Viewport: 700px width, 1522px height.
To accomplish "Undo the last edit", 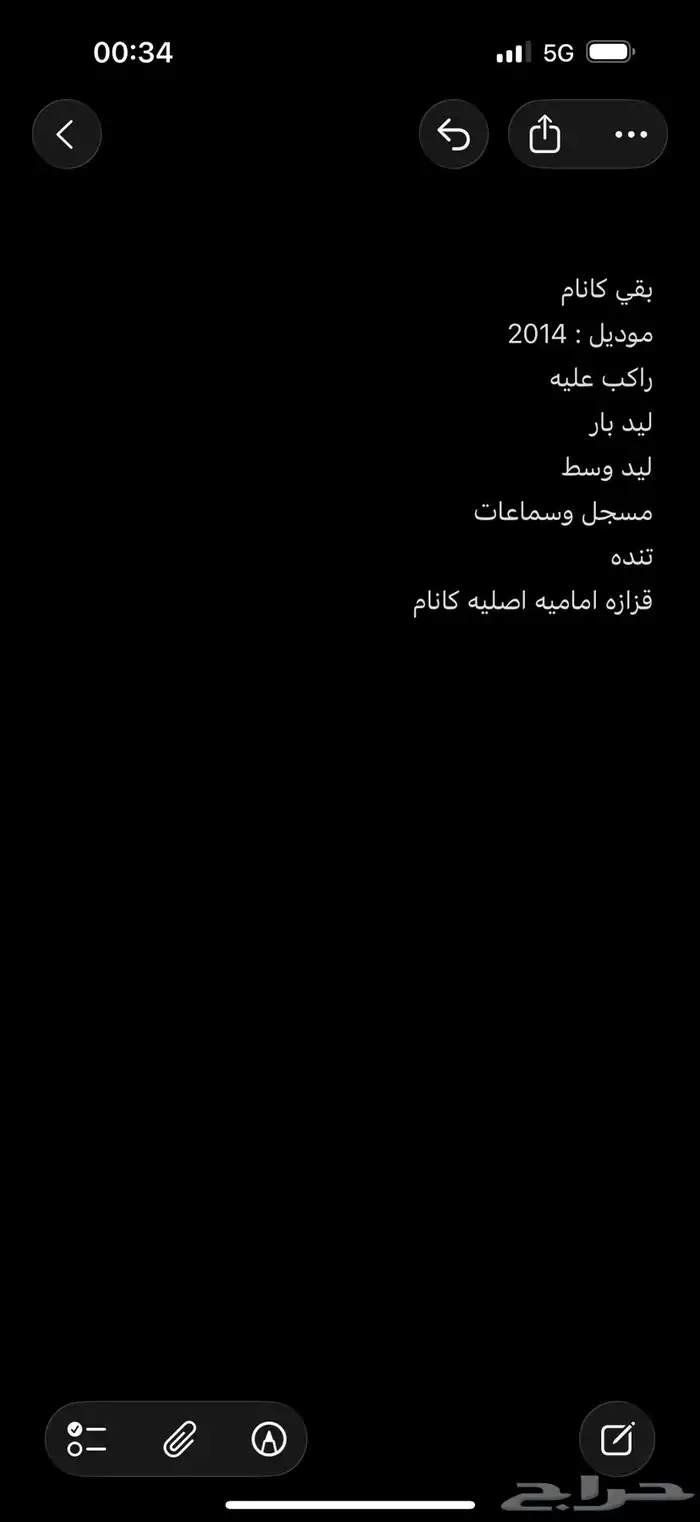I will point(453,134).
